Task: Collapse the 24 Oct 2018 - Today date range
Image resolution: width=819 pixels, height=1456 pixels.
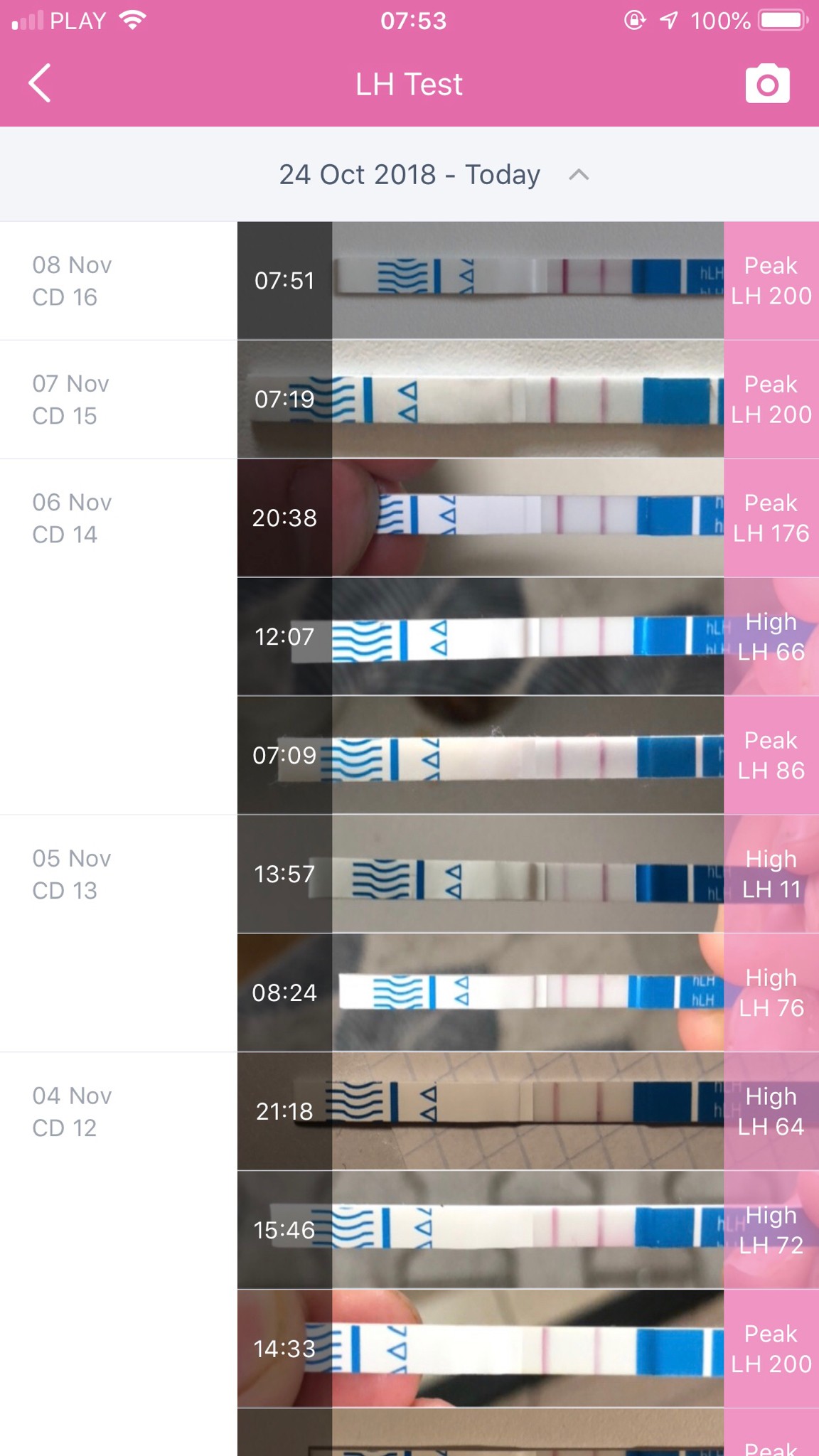Action: coord(579,175)
